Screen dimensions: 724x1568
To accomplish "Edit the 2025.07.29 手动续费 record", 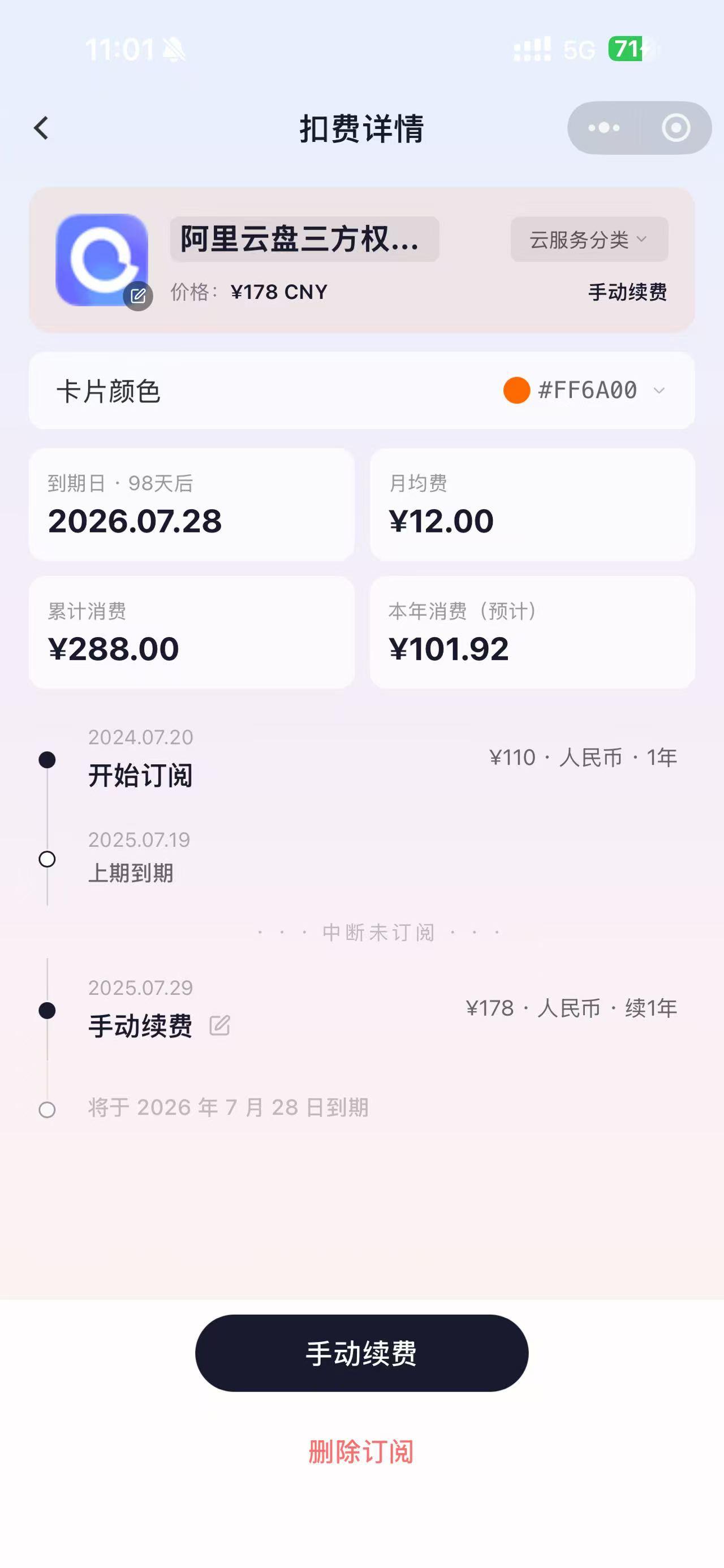I will [x=220, y=1026].
